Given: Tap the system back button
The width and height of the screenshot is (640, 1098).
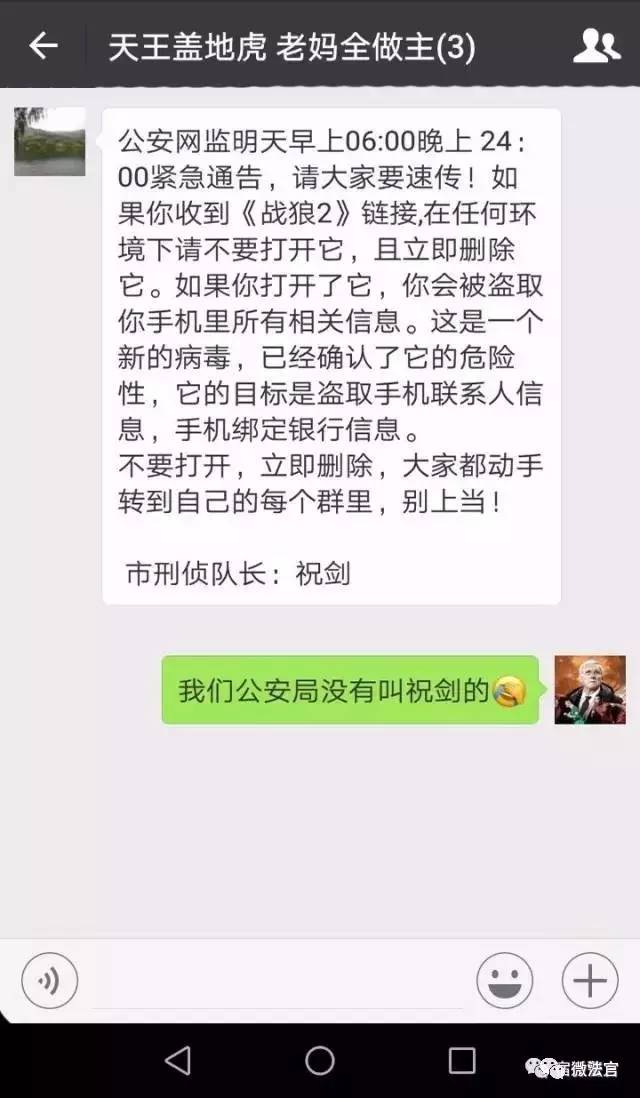Looking at the screenshot, I should pyautogui.click(x=177, y=1060).
